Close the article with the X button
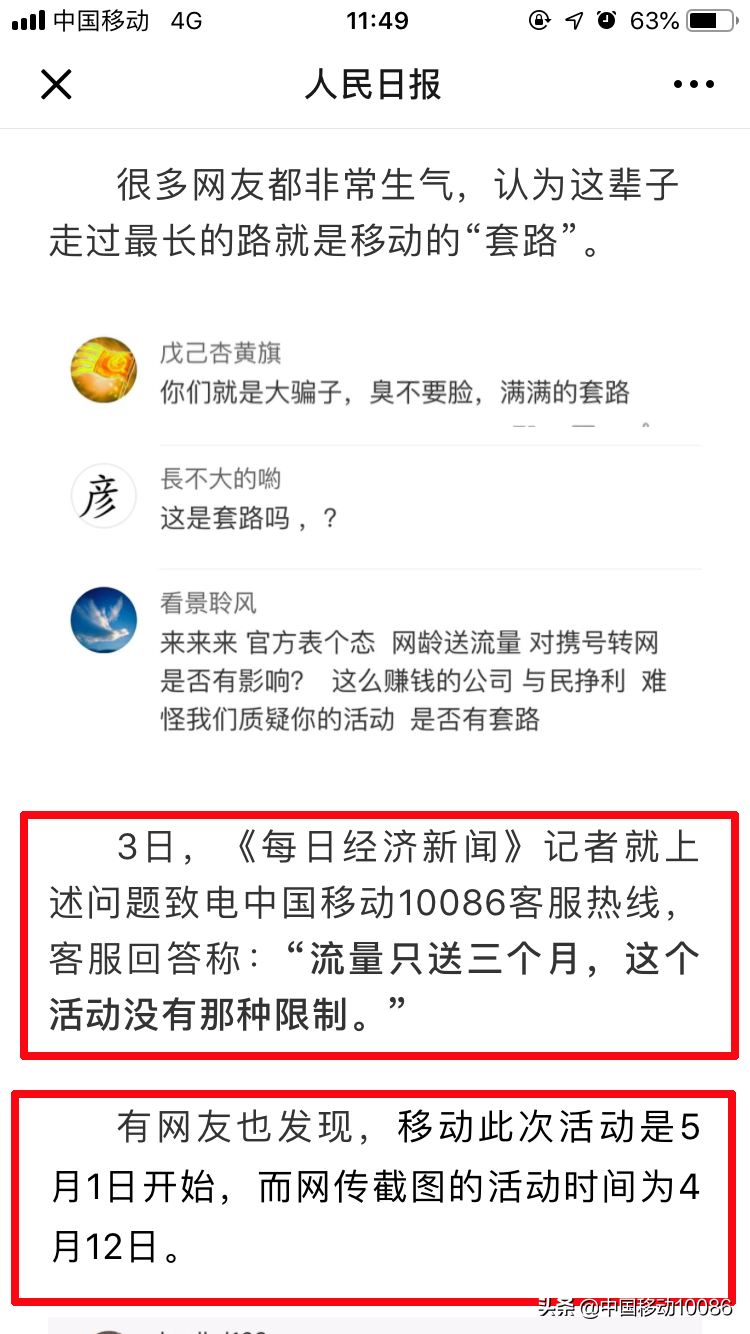The height and width of the screenshot is (1334, 750). click(x=56, y=84)
